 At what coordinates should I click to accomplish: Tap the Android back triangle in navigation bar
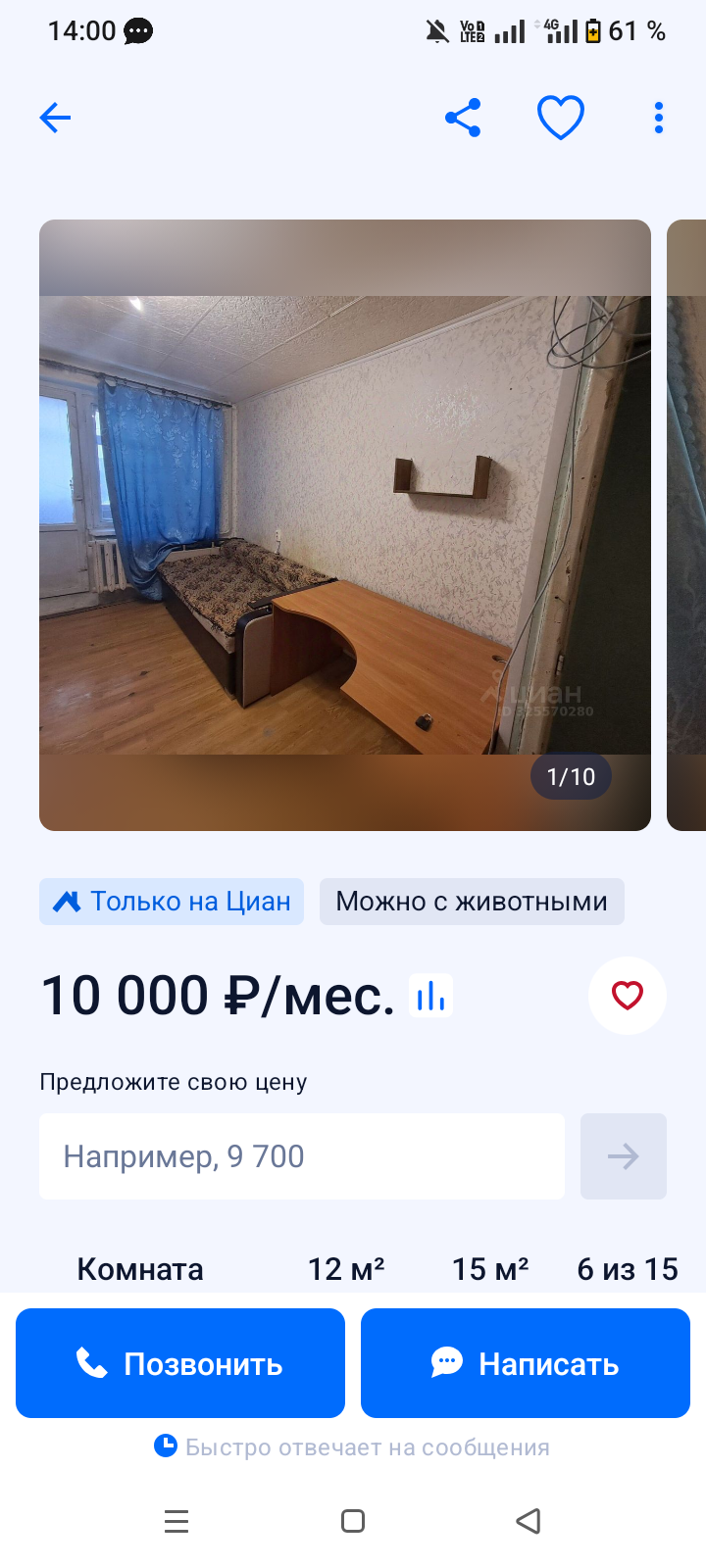pyautogui.click(x=529, y=1521)
